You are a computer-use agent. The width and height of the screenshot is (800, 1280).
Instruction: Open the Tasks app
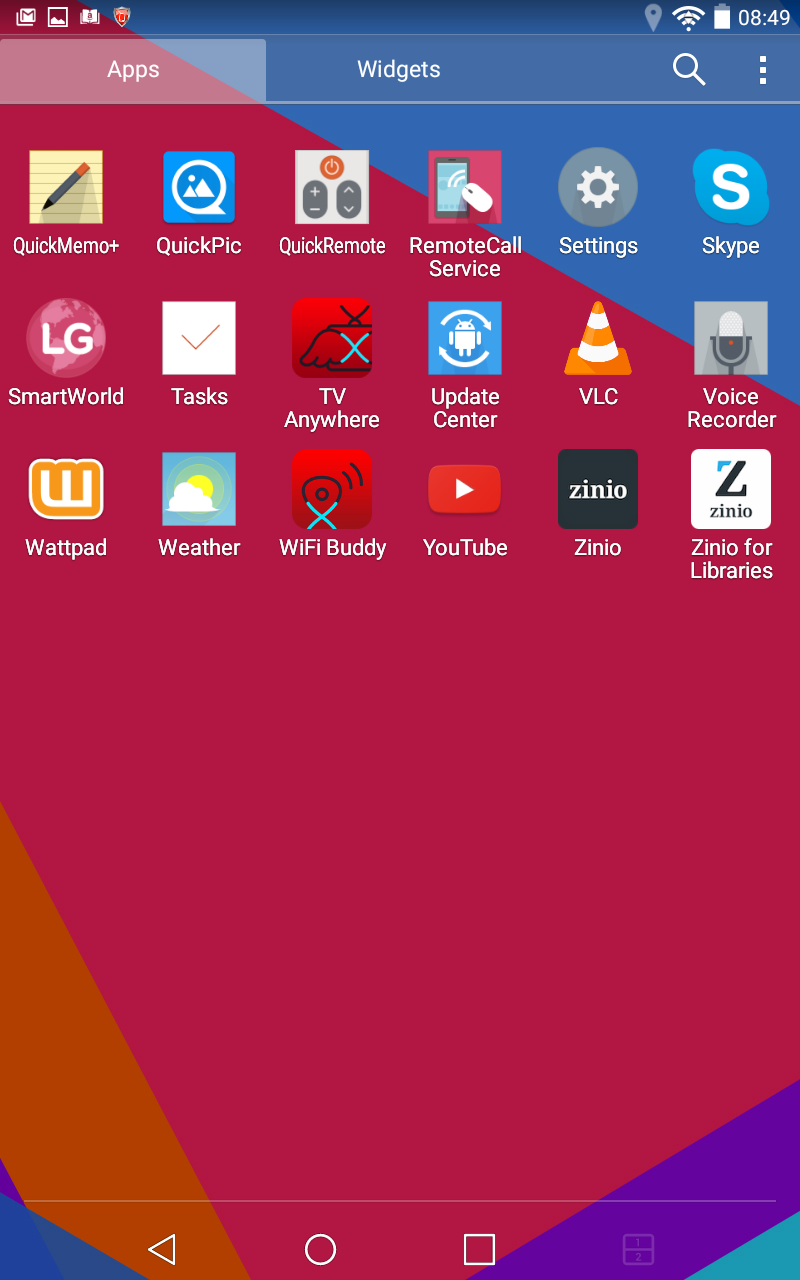tap(199, 338)
